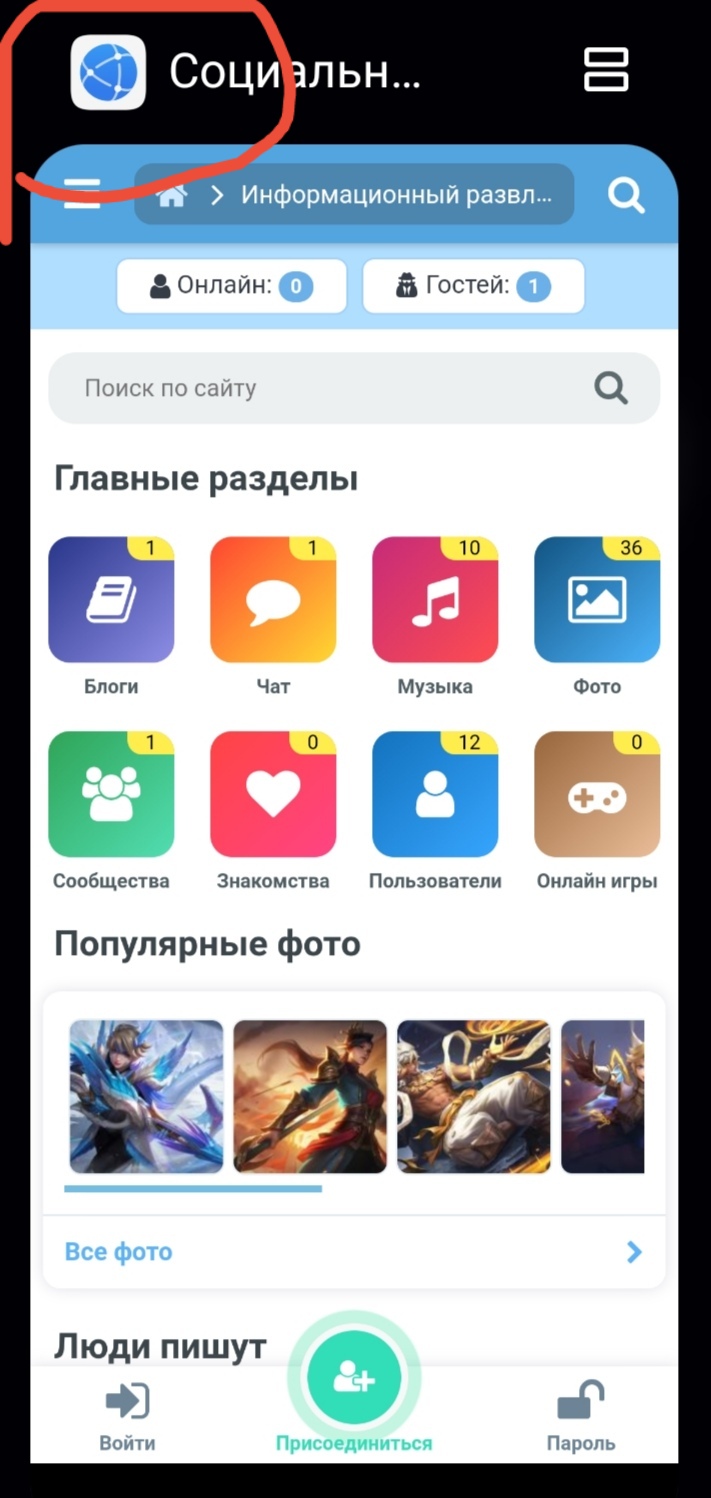This screenshot has height=1498, width=711.
Task: Open the Сообщества section
Action: (111, 795)
